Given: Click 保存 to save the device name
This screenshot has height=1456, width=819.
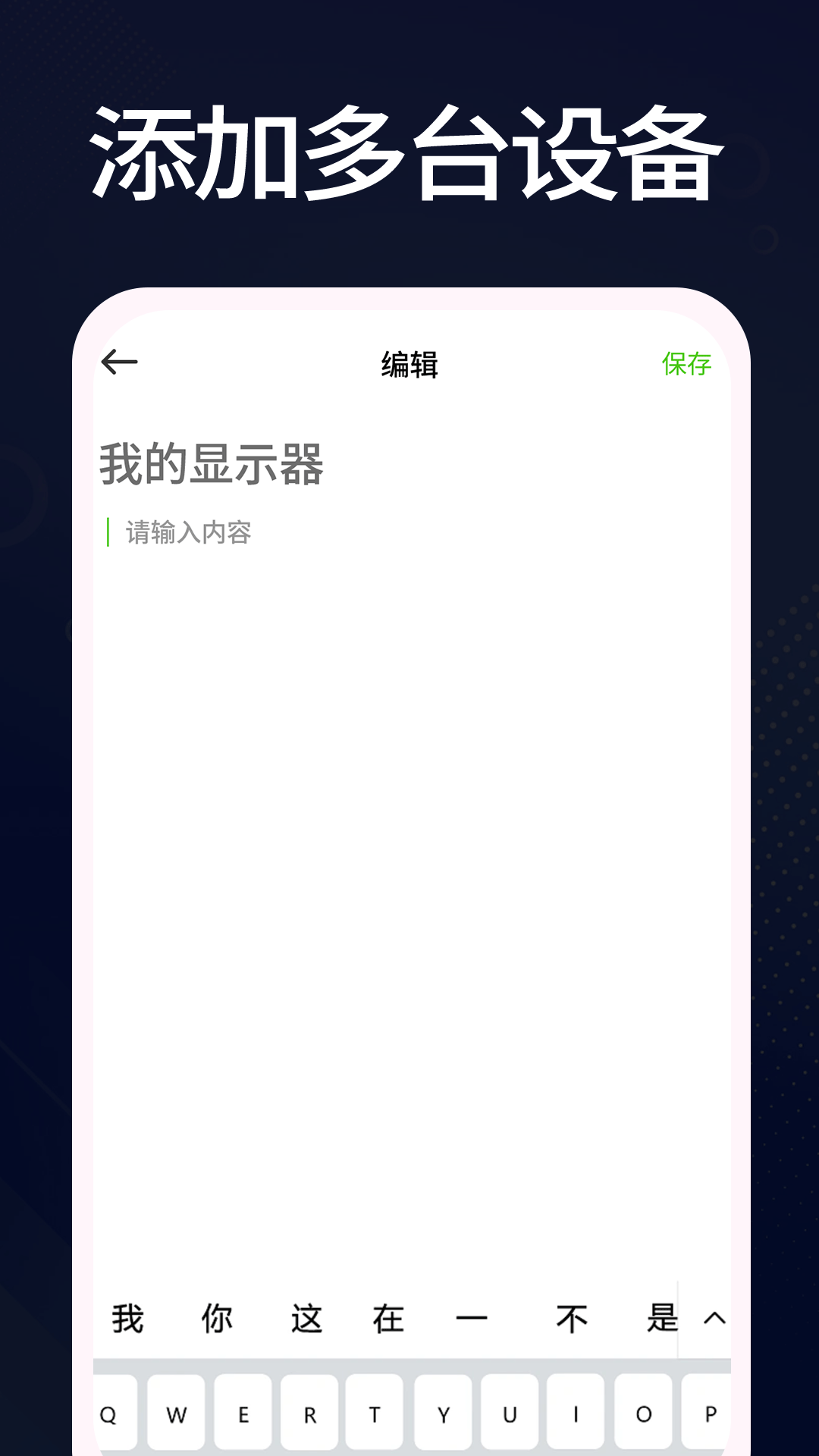Looking at the screenshot, I should [686, 362].
